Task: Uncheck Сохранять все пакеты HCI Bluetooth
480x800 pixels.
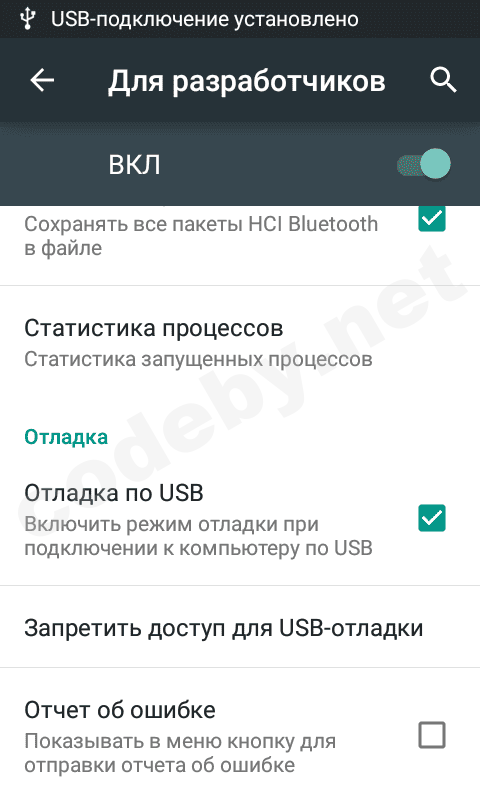Action: pos(432,219)
